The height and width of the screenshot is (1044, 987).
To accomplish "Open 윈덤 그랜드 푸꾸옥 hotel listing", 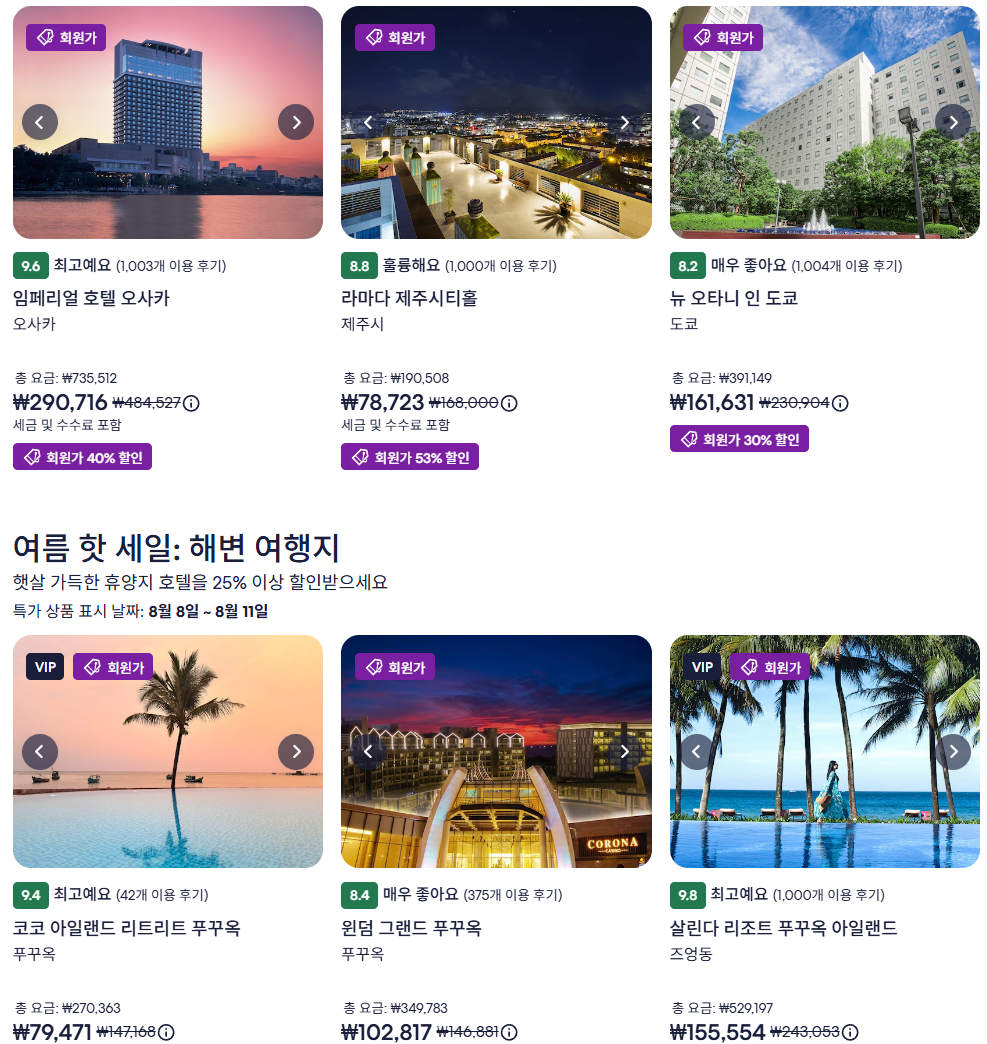I will tap(411, 928).
